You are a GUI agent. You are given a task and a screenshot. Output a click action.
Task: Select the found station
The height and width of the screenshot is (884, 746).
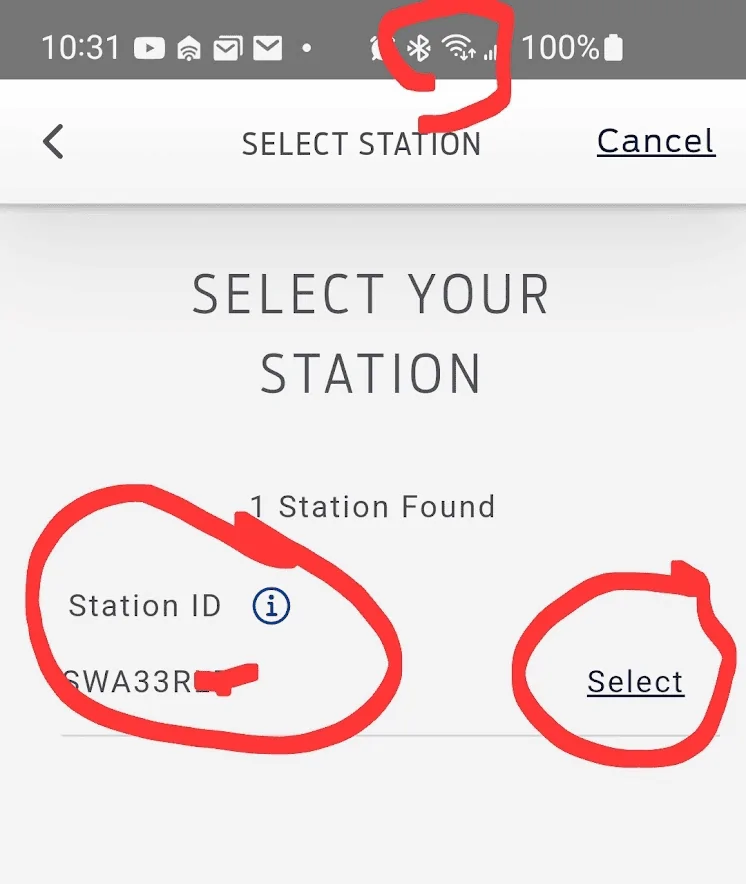point(635,682)
